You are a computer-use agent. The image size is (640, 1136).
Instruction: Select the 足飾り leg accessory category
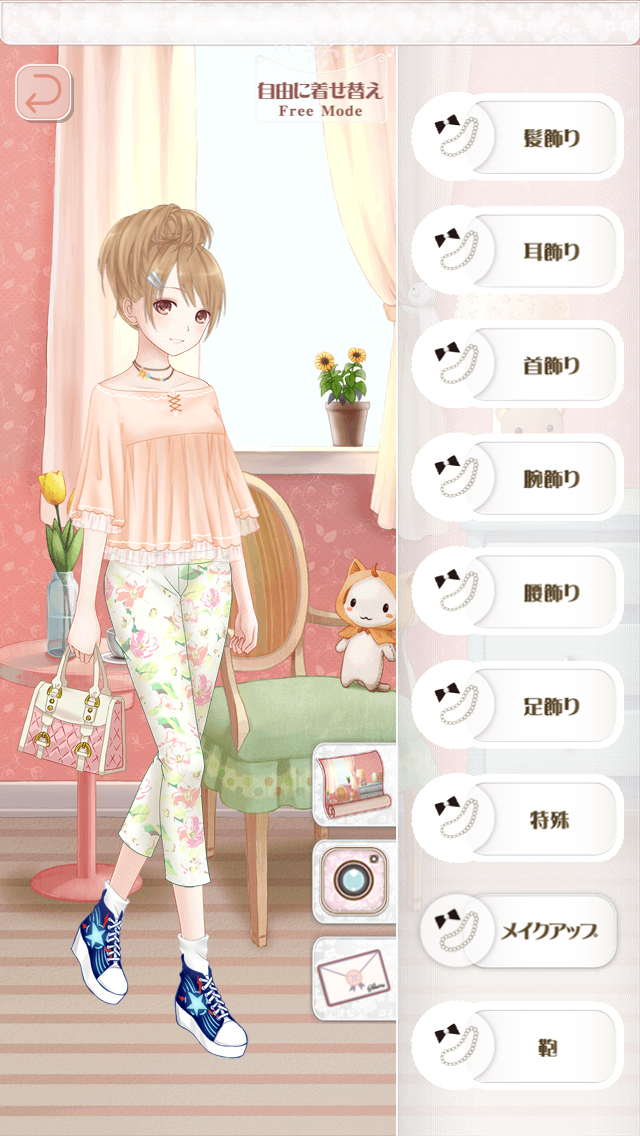(518, 705)
